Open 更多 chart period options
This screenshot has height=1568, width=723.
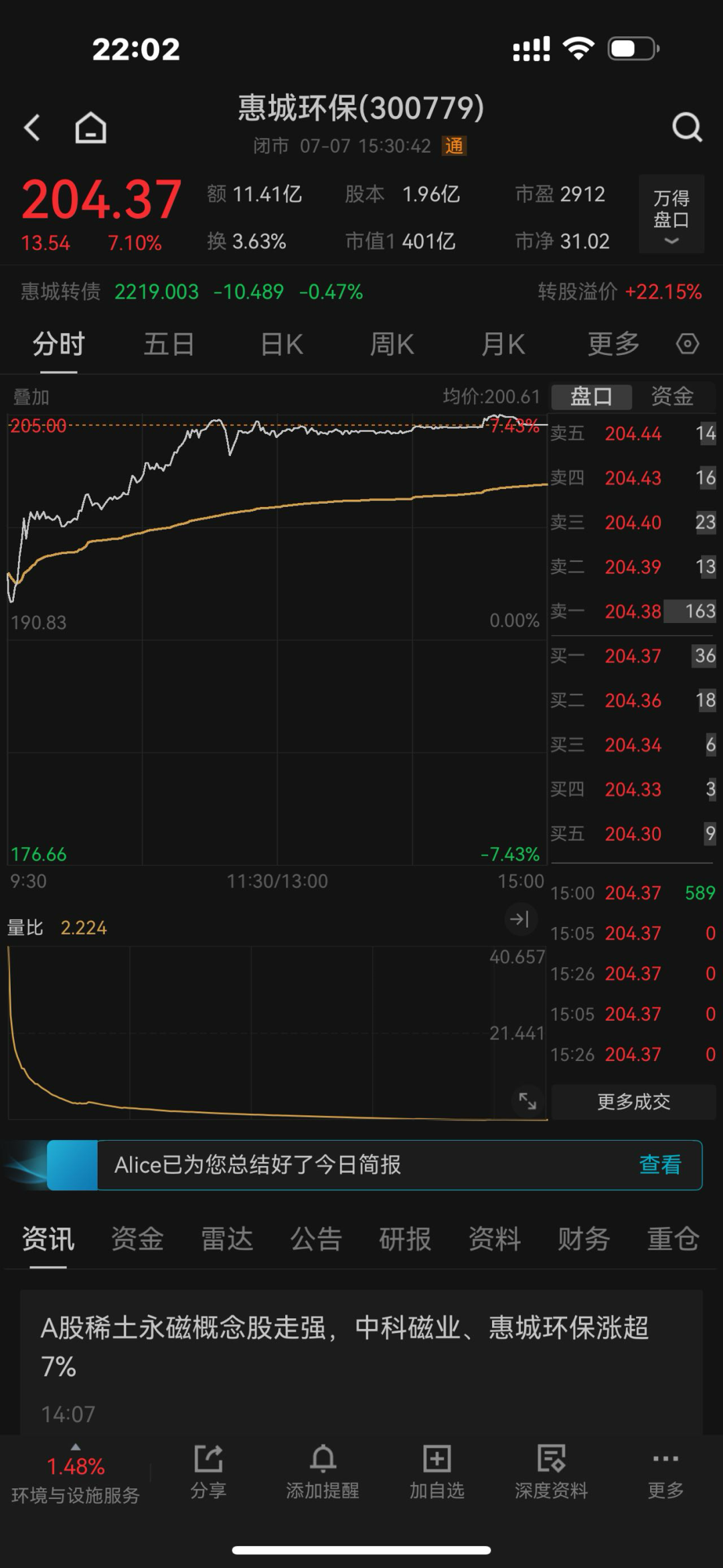[x=613, y=344]
